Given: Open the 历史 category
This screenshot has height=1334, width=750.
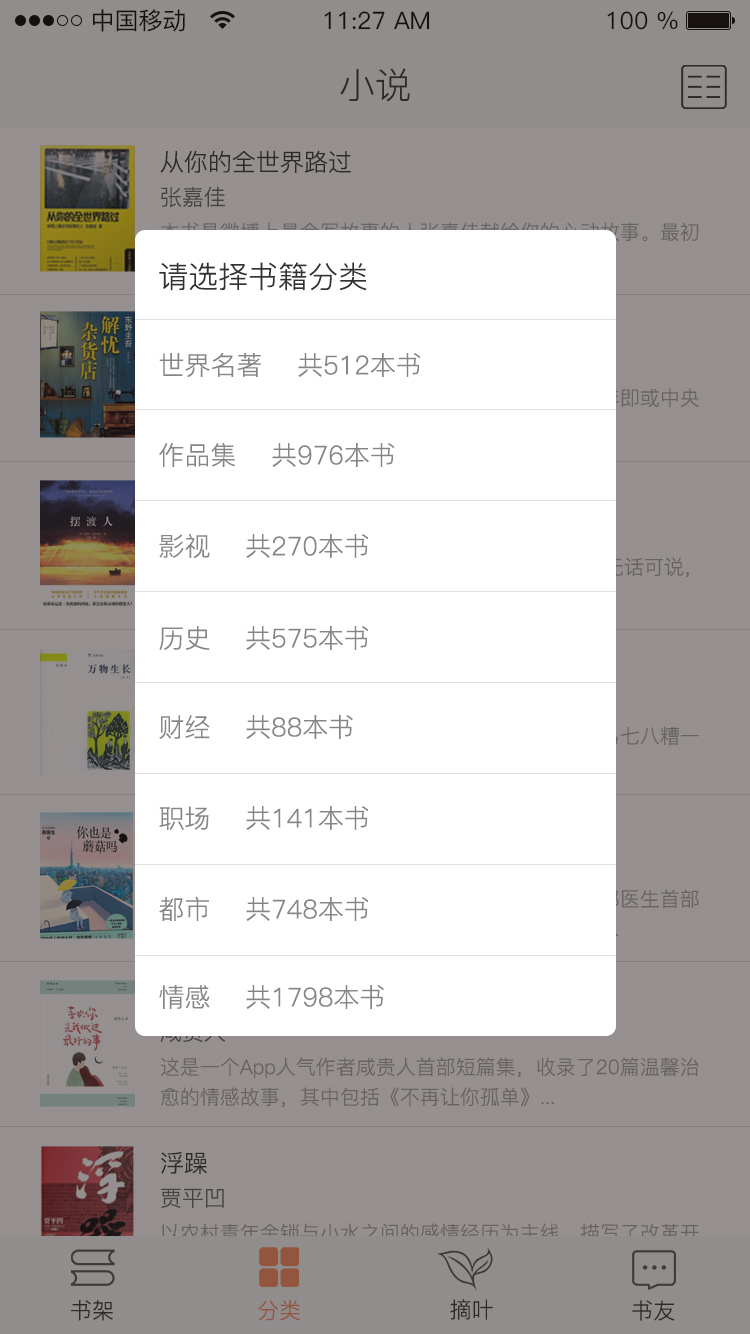Looking at the screenshot, I should [x=375, y=637].
